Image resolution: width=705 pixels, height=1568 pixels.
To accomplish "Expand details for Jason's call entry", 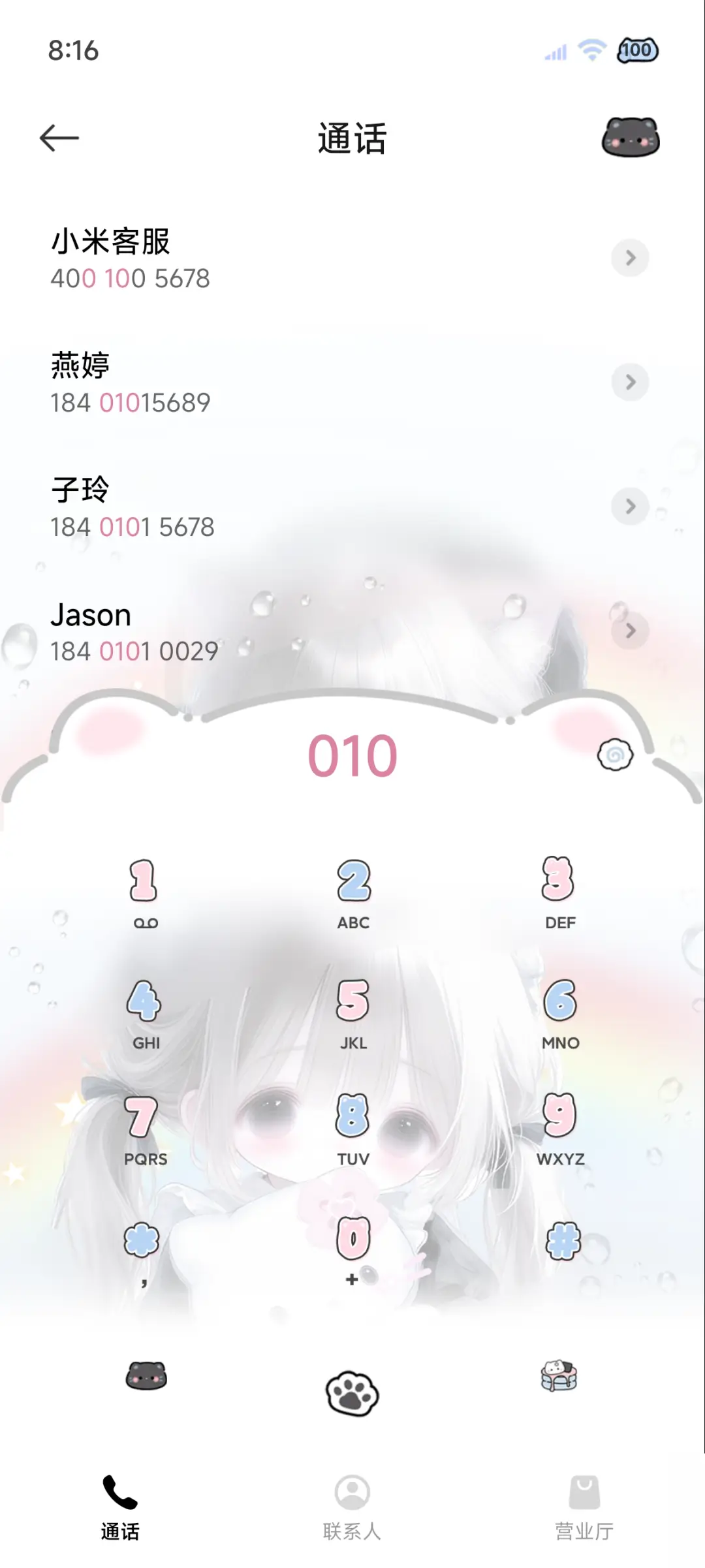I will click(x=630, y=630).
